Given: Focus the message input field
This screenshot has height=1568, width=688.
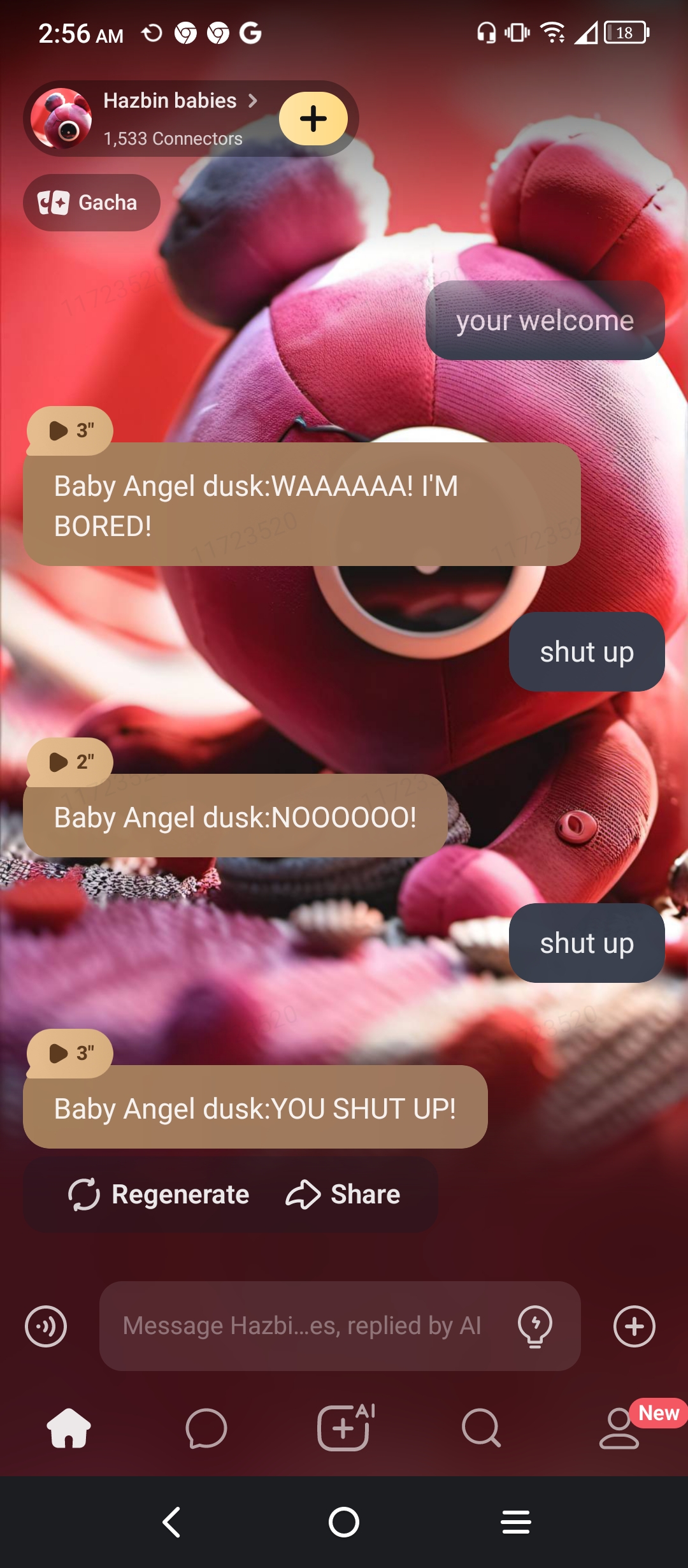Looking at the screenshot, I should pyautogui.click(x=303, y=1326).
